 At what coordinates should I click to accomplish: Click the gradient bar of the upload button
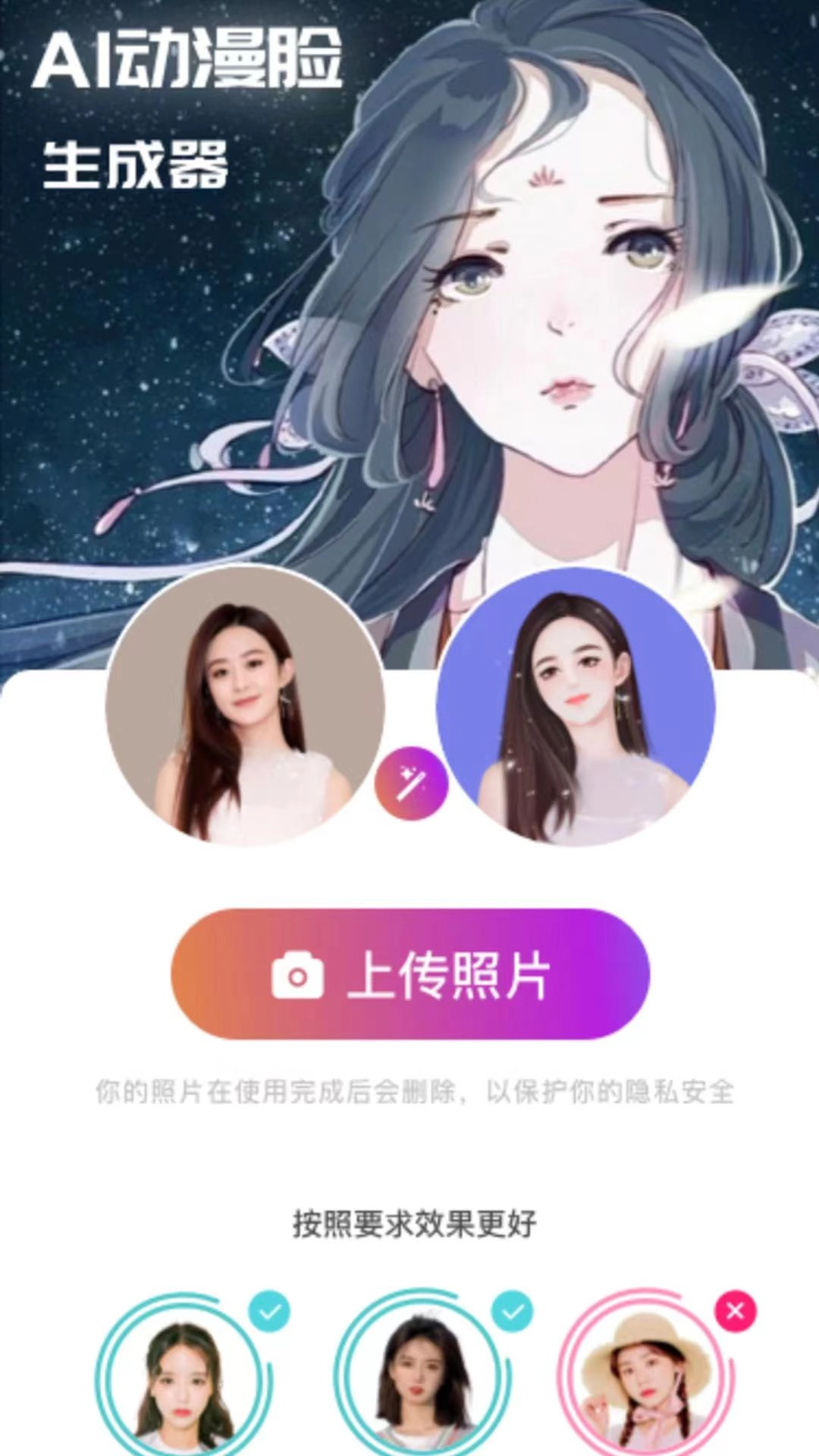409,978
